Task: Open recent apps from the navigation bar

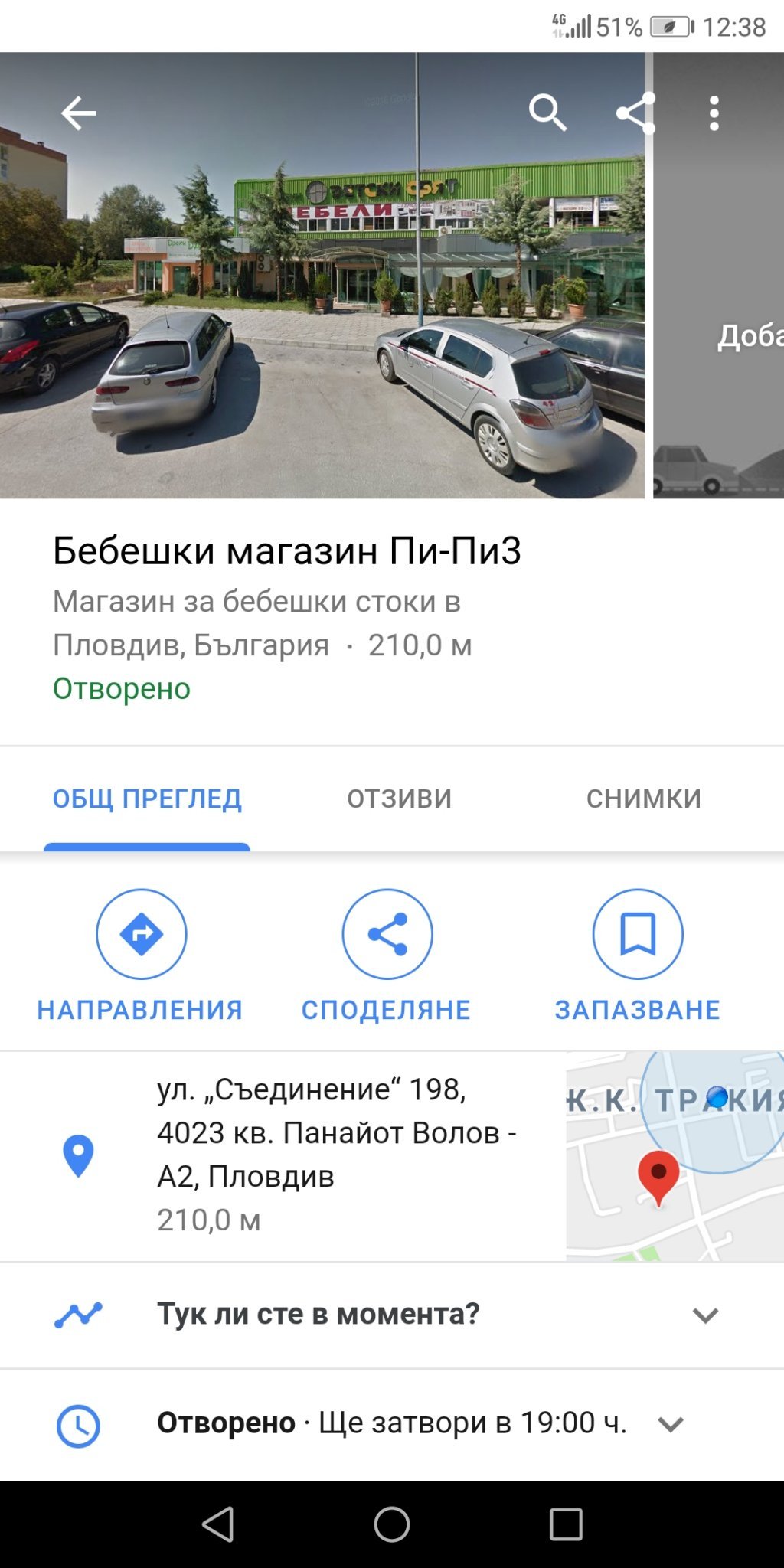Action: click(x=566, y=1524)
